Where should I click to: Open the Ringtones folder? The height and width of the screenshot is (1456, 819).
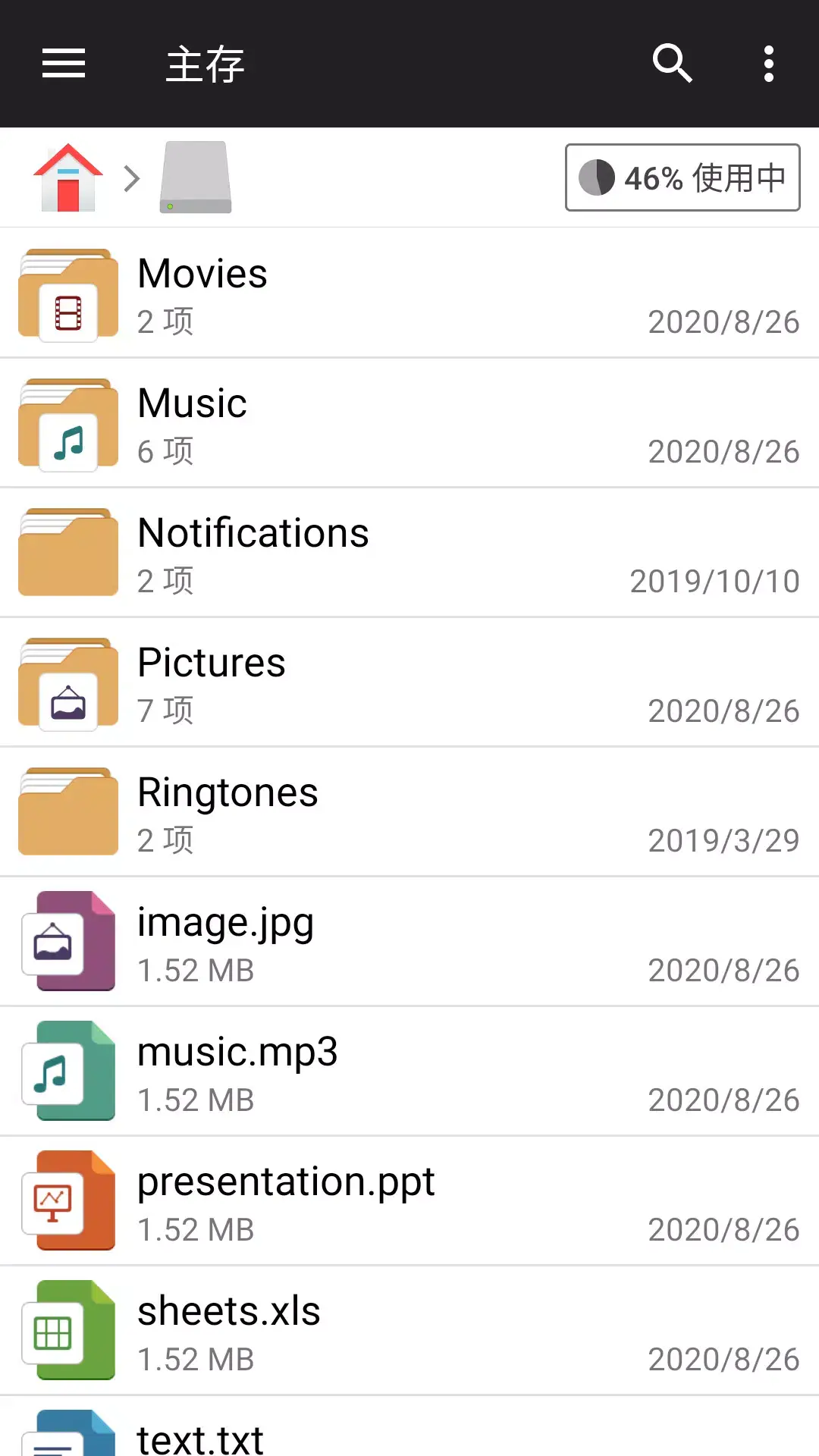point(227,792)
